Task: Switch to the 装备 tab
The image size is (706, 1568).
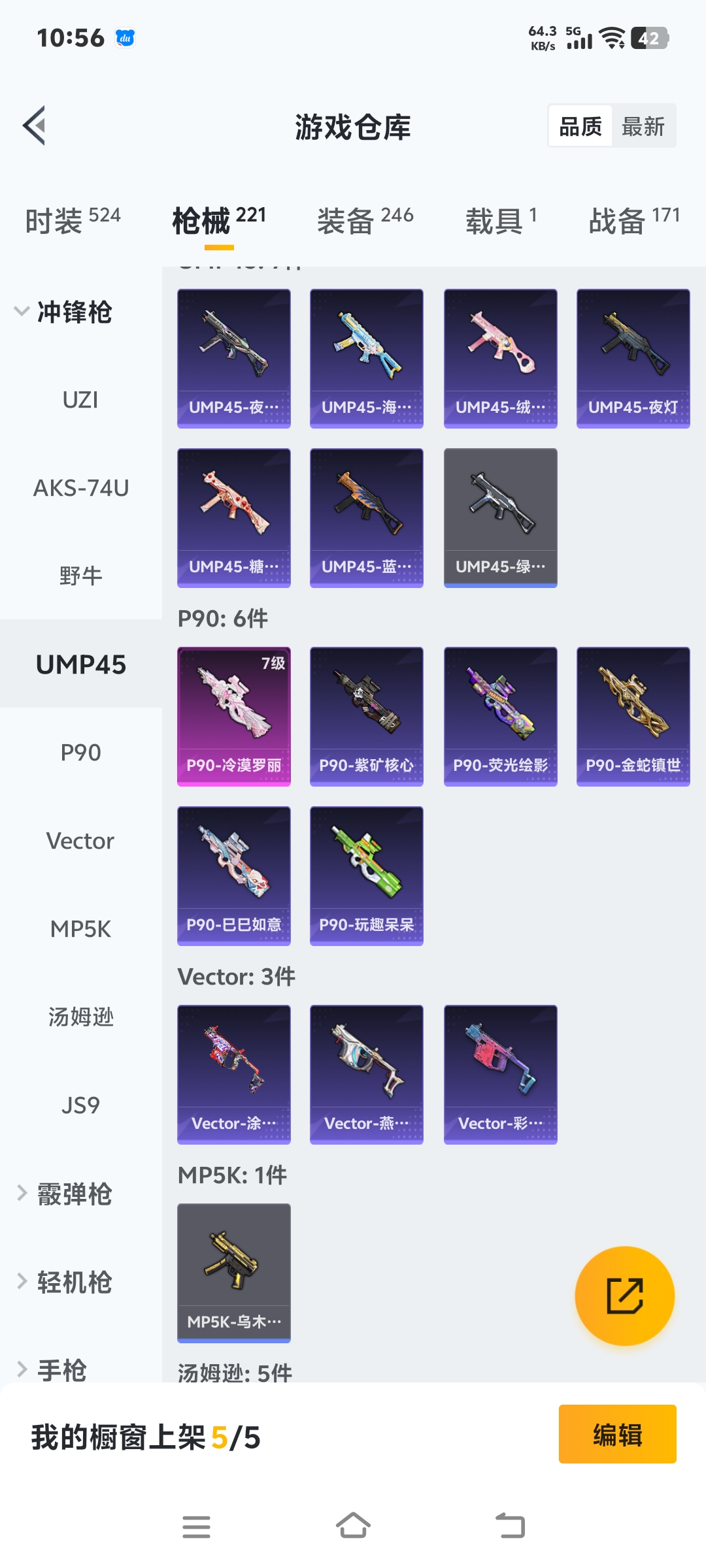Action: point(365,221)
